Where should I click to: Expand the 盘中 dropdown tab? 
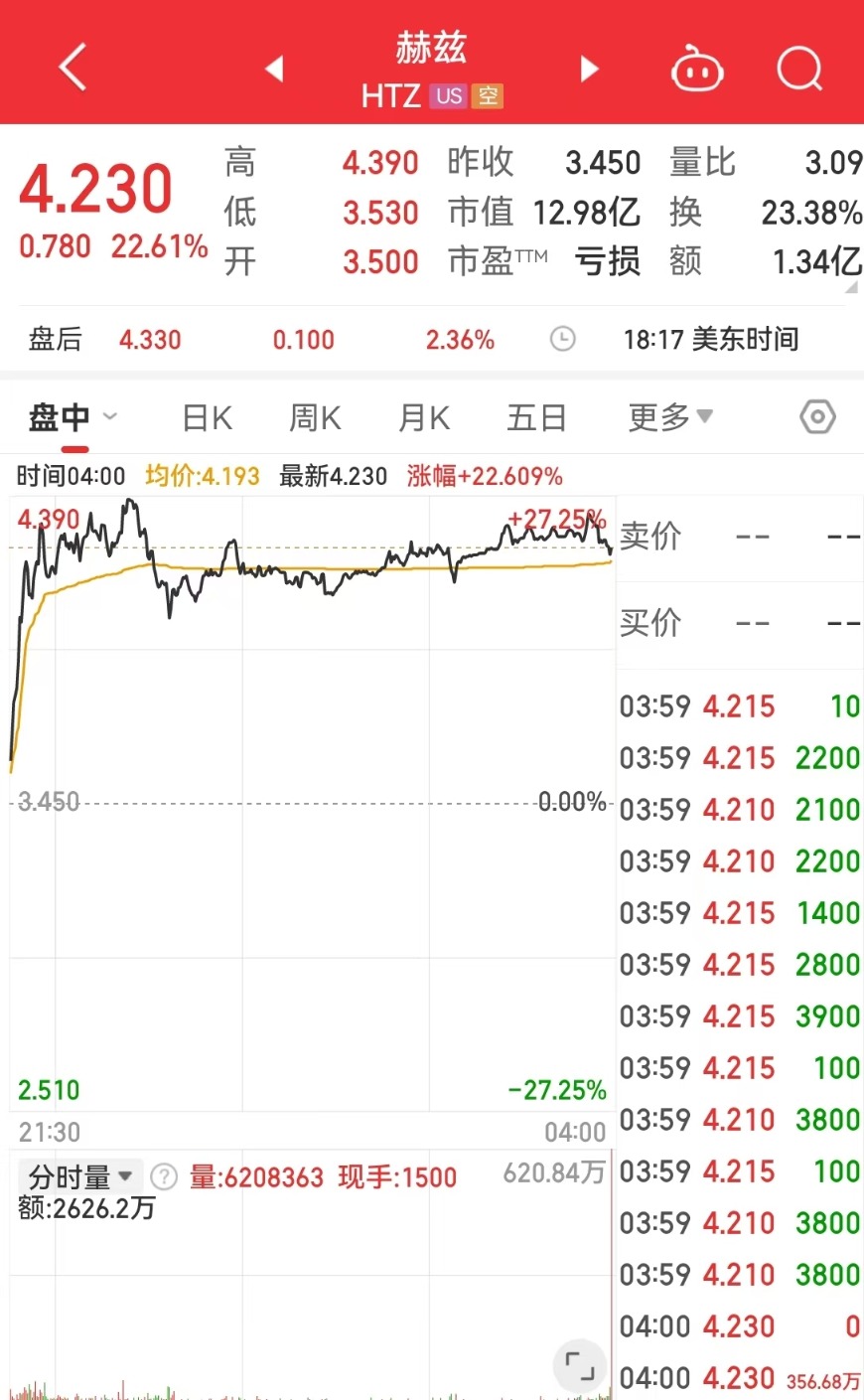[x=72, y=417]
